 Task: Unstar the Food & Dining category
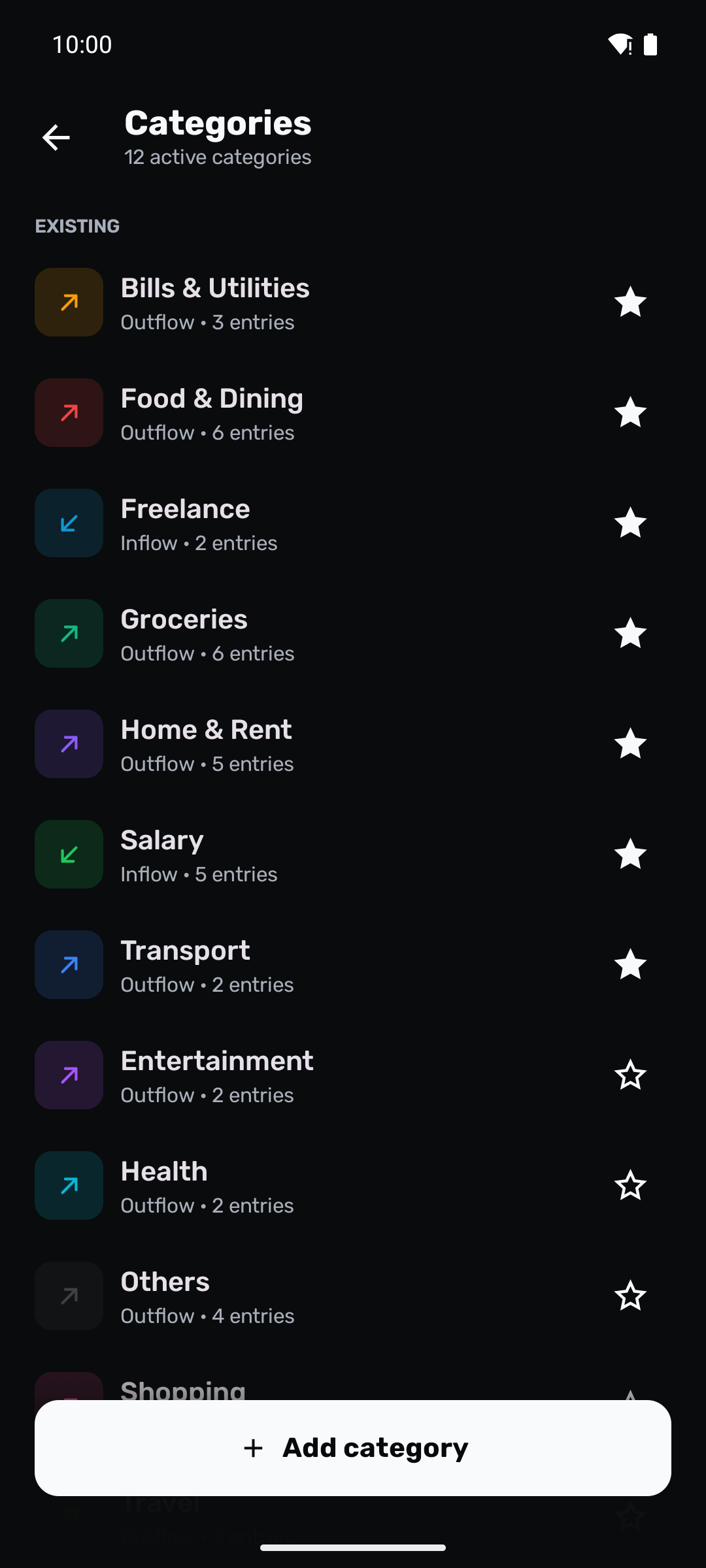(x=630, y=413)
